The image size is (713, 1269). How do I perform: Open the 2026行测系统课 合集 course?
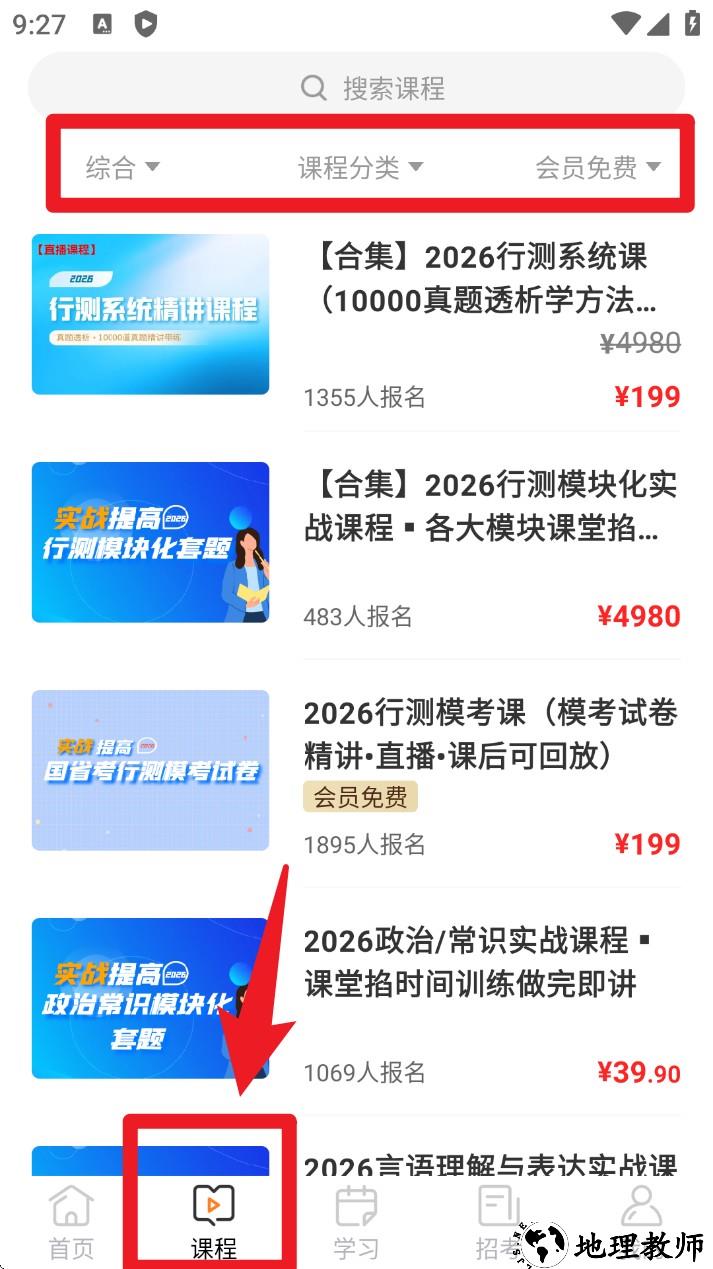[x=490, y=278]
